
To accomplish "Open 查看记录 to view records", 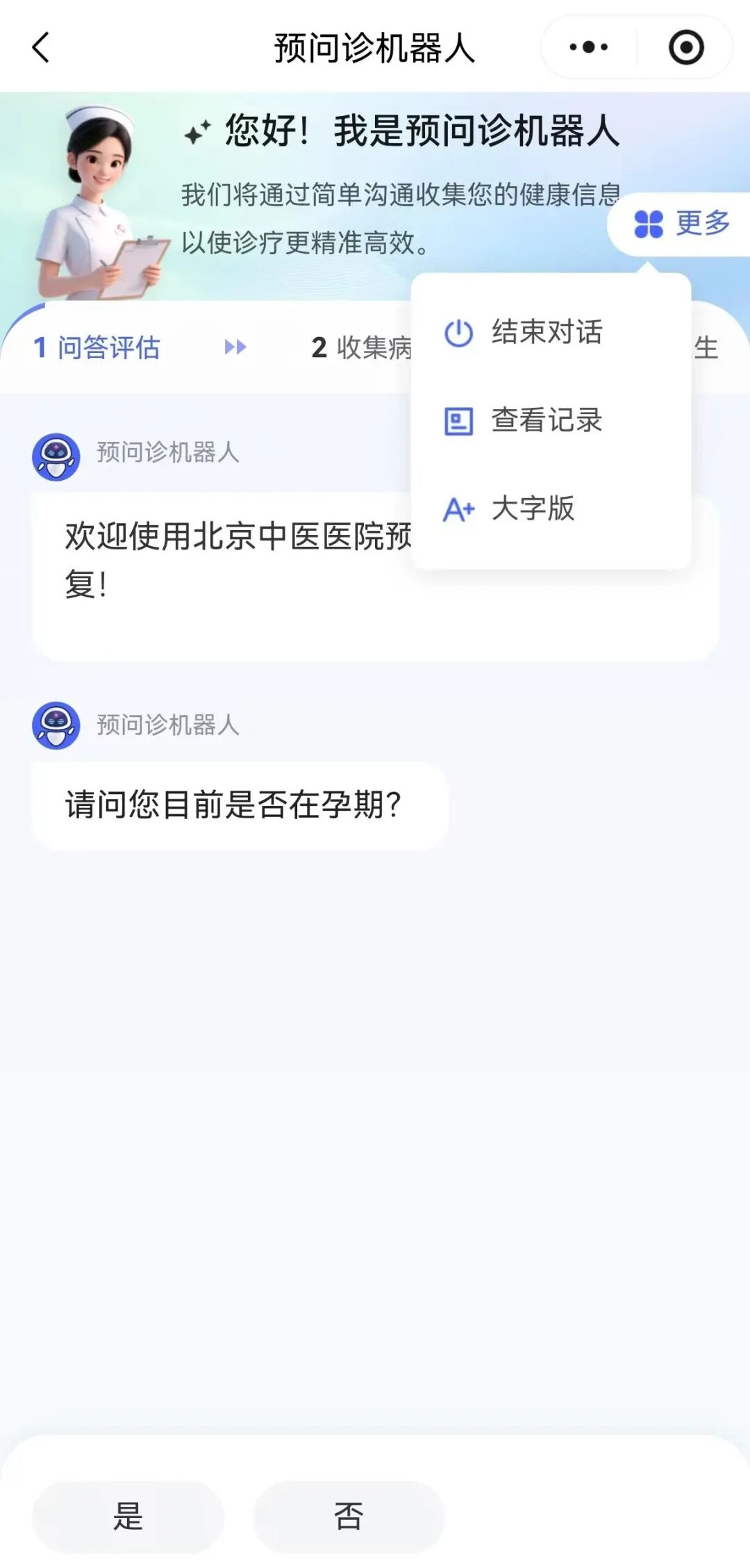I will tap(525, 421).
